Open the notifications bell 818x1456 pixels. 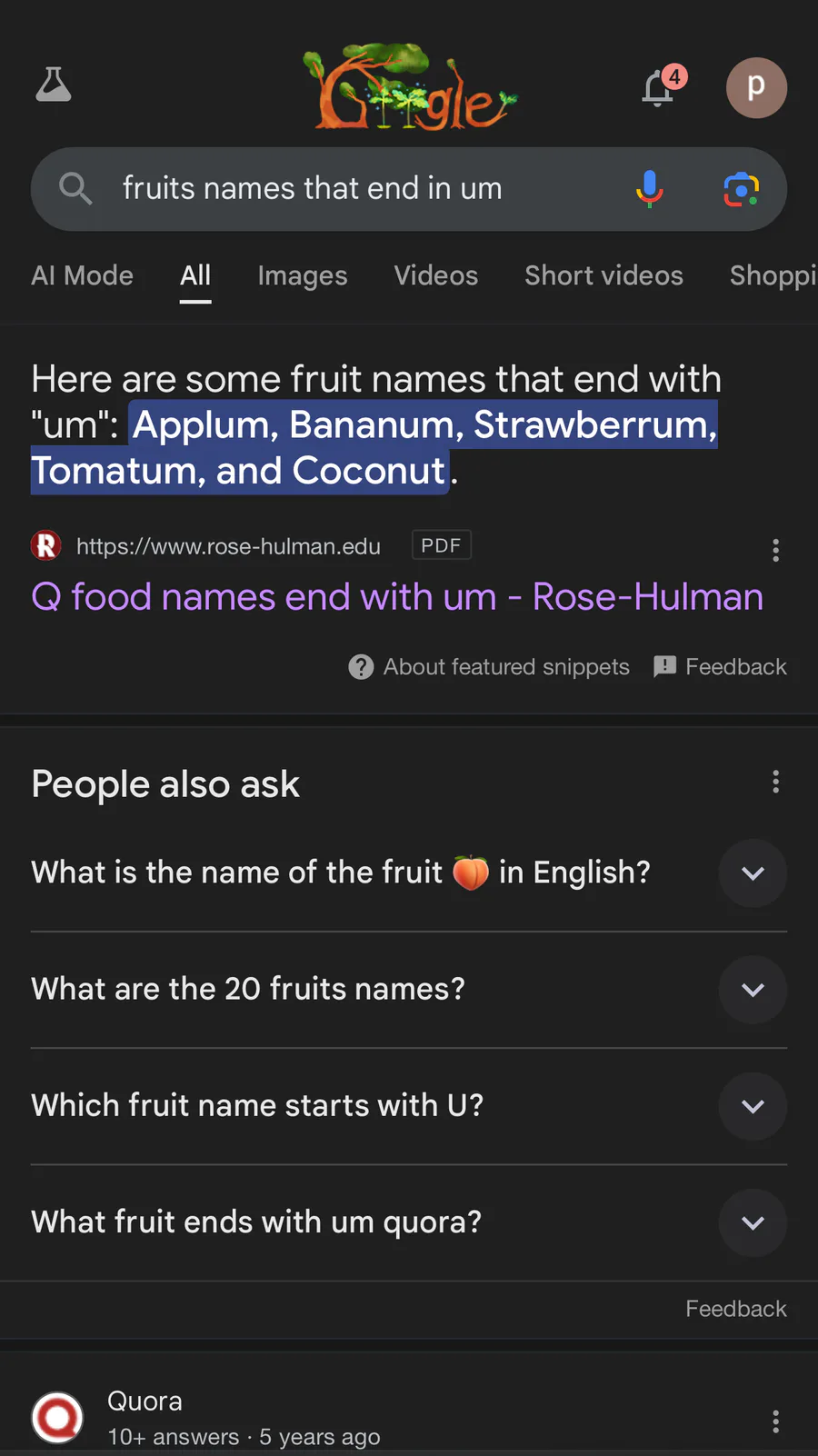661,86
